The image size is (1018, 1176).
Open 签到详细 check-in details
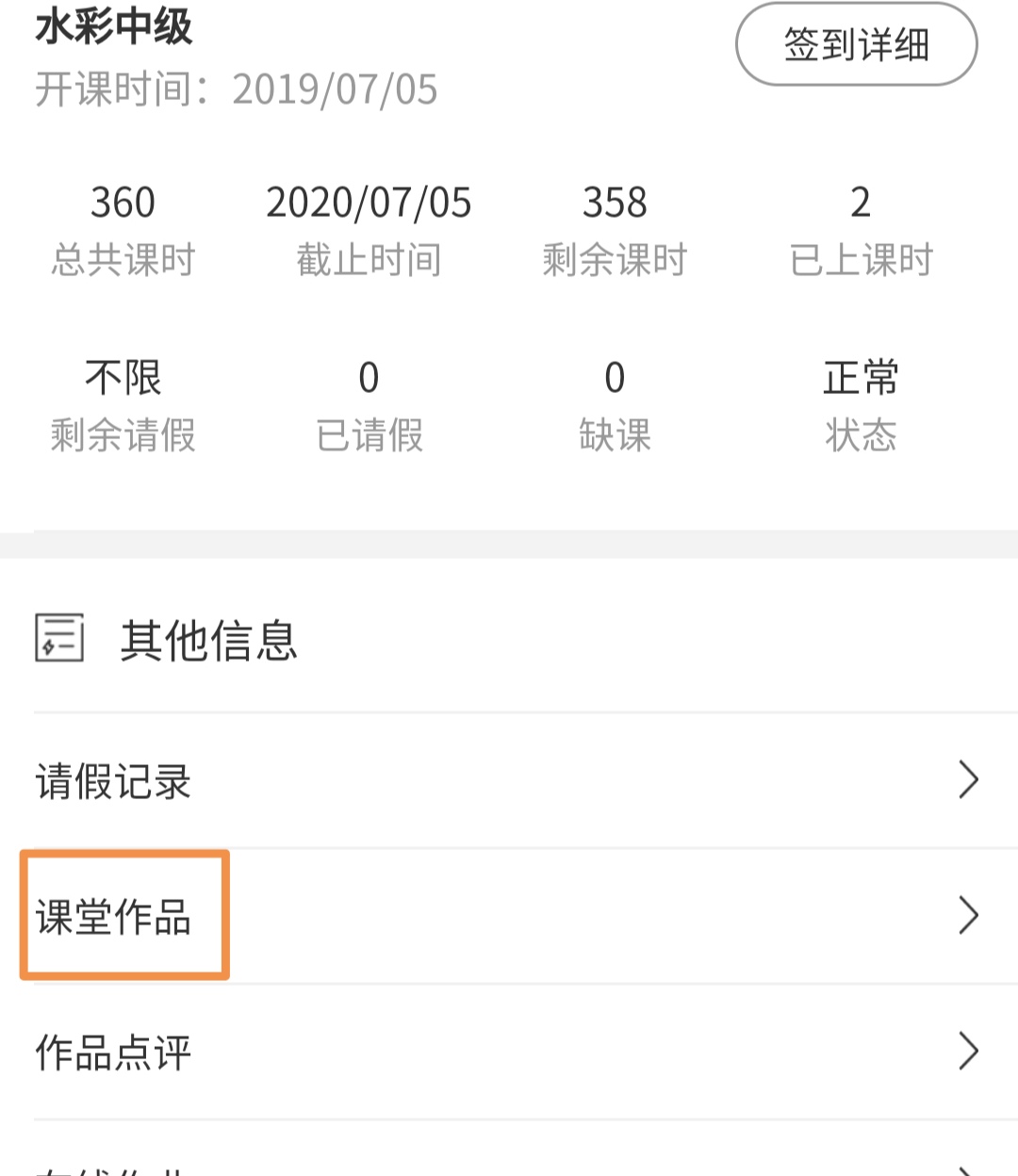(x=856, y=44)
